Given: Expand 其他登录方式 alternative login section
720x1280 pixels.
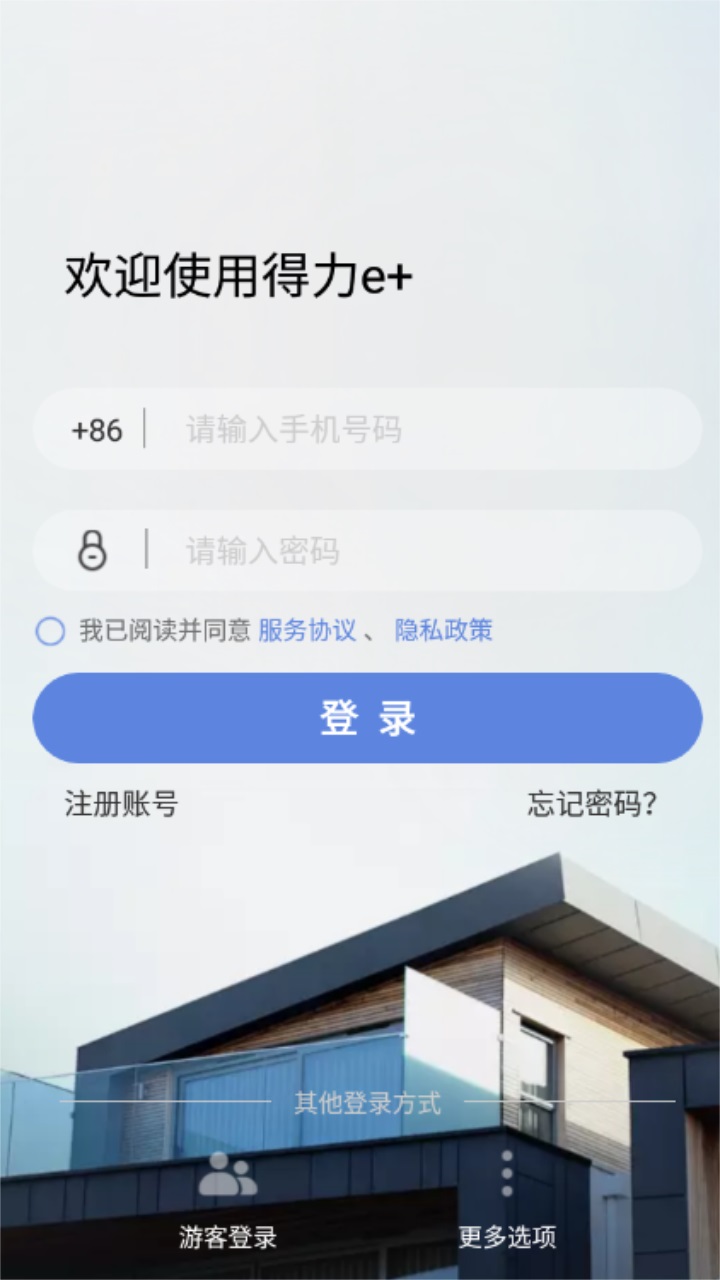Looking at the screenshot, I should (368, 1104).
